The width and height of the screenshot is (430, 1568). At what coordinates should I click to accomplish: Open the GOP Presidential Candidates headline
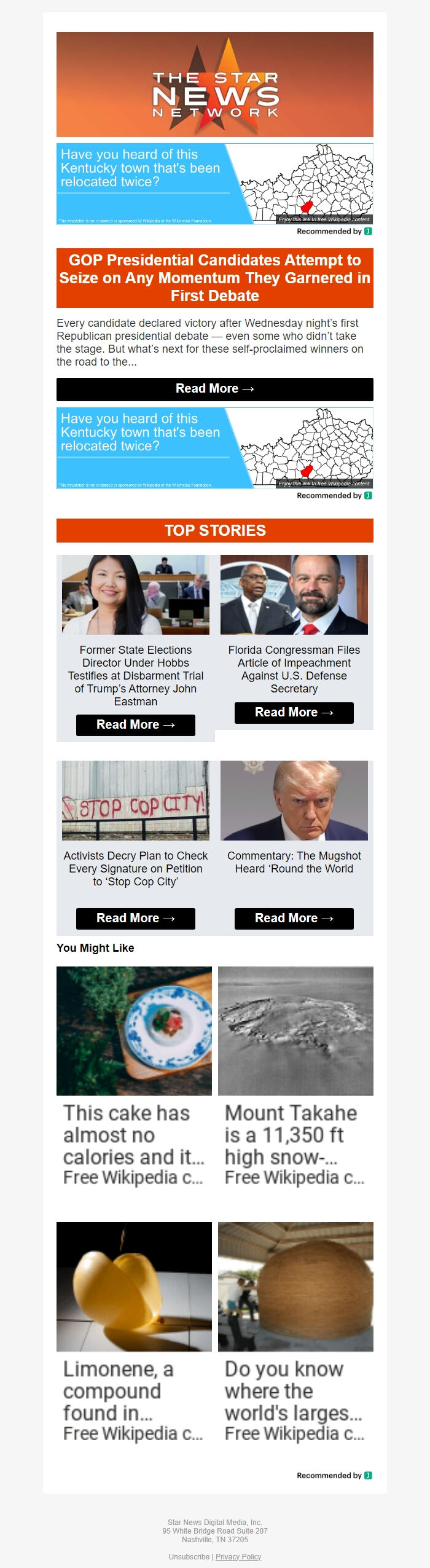tap(214, 278)
